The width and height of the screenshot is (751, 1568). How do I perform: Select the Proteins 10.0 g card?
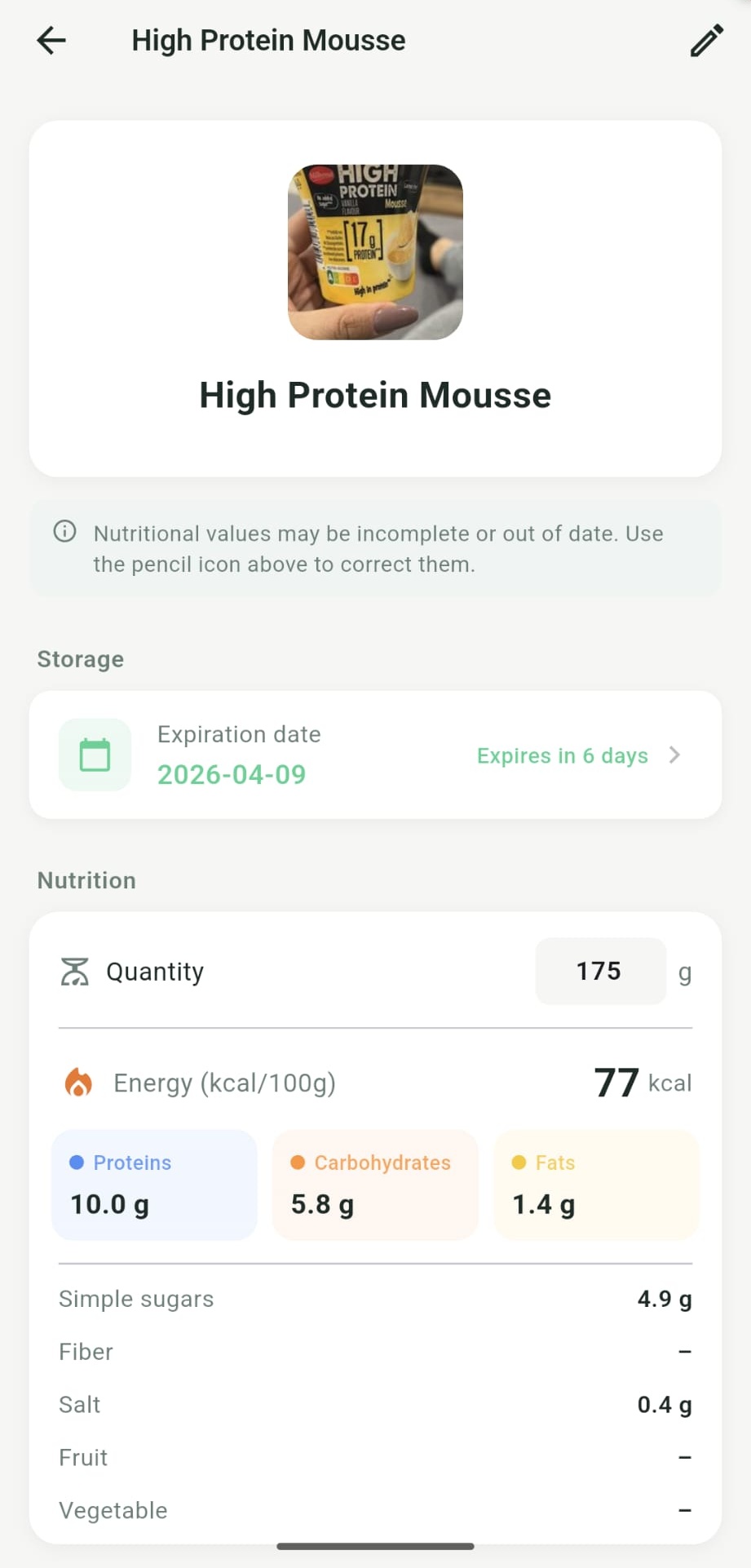pos(153,1184)
